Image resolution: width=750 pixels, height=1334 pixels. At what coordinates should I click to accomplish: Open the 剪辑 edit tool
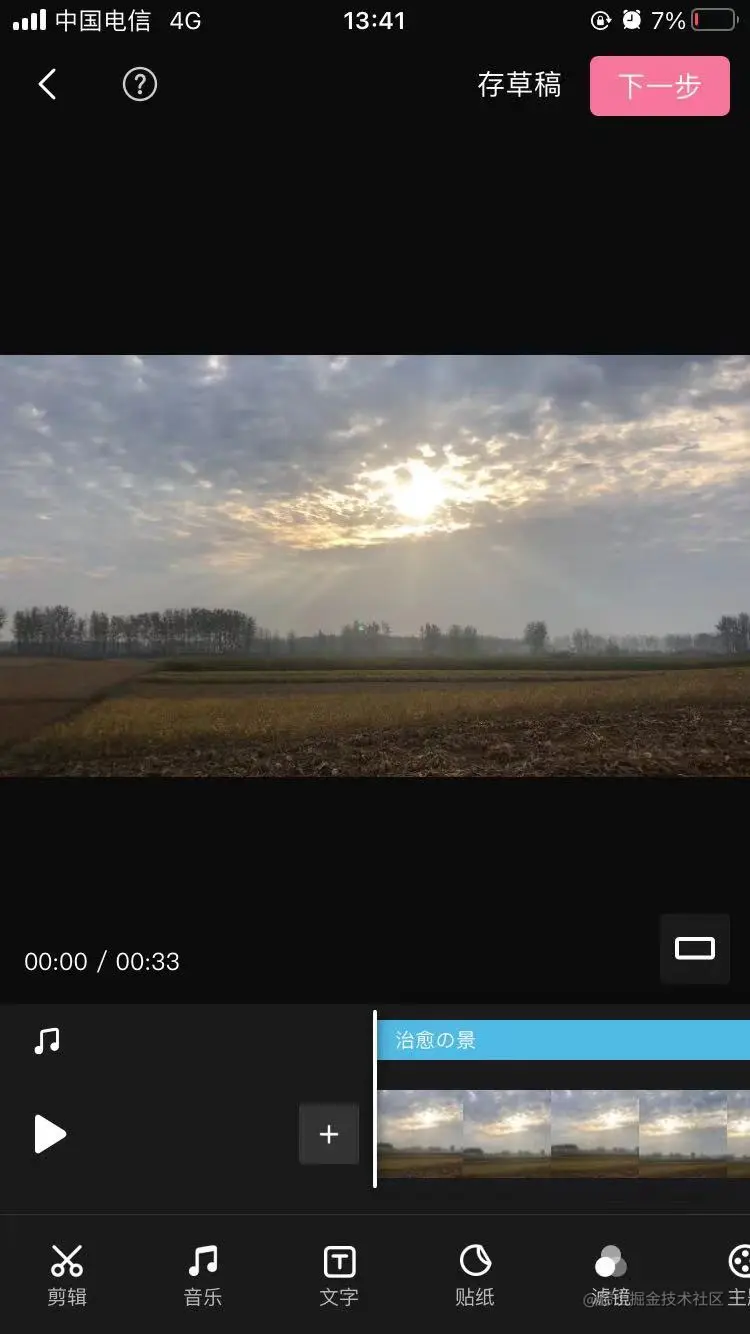coord(67,1275)
